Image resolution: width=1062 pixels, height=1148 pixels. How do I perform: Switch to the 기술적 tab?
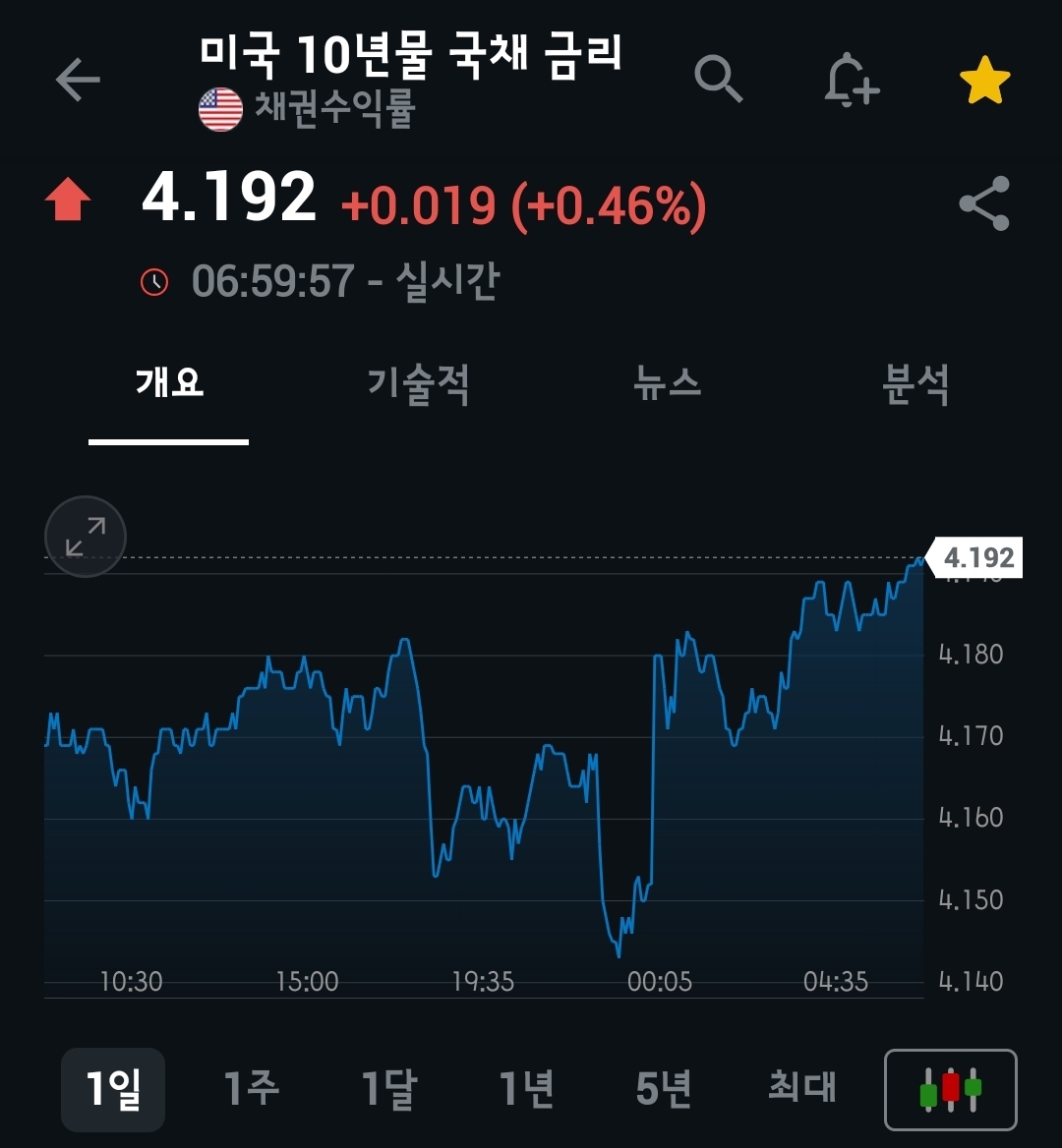click(x=418, y=382)
